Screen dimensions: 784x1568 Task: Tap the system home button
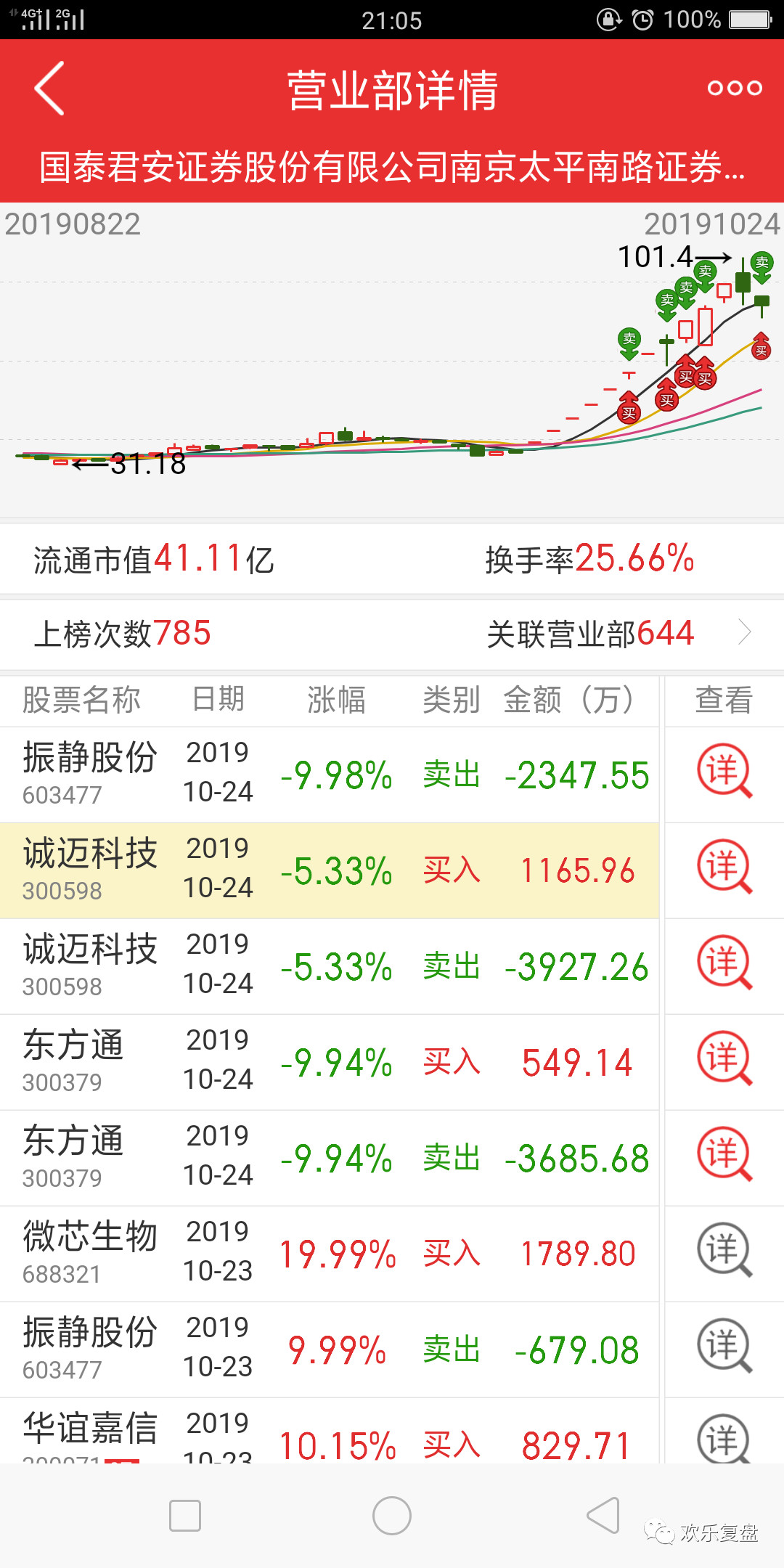click(392, 1516)
